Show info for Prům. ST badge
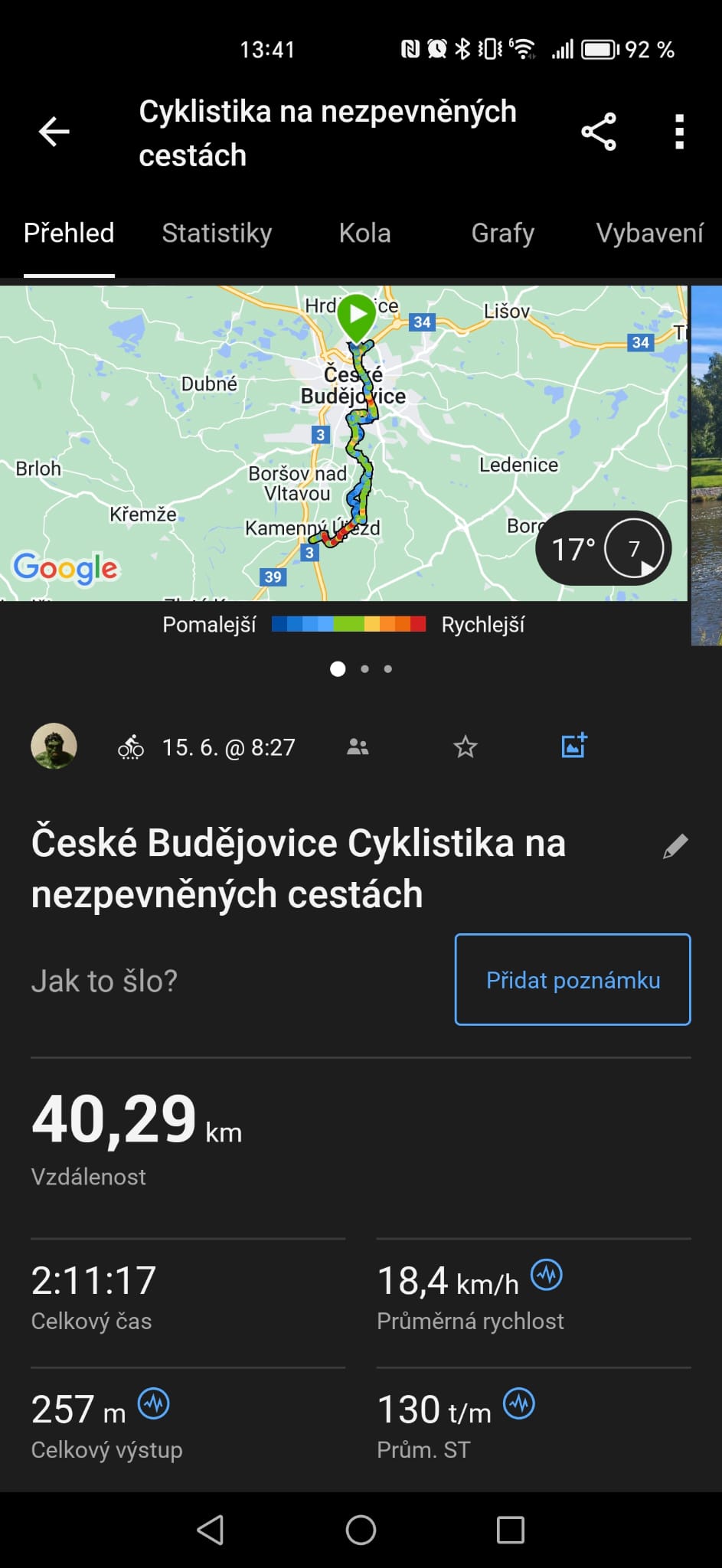This screenshot has height=1568, width=722. pyautogui.click(x=519, y=1404)
